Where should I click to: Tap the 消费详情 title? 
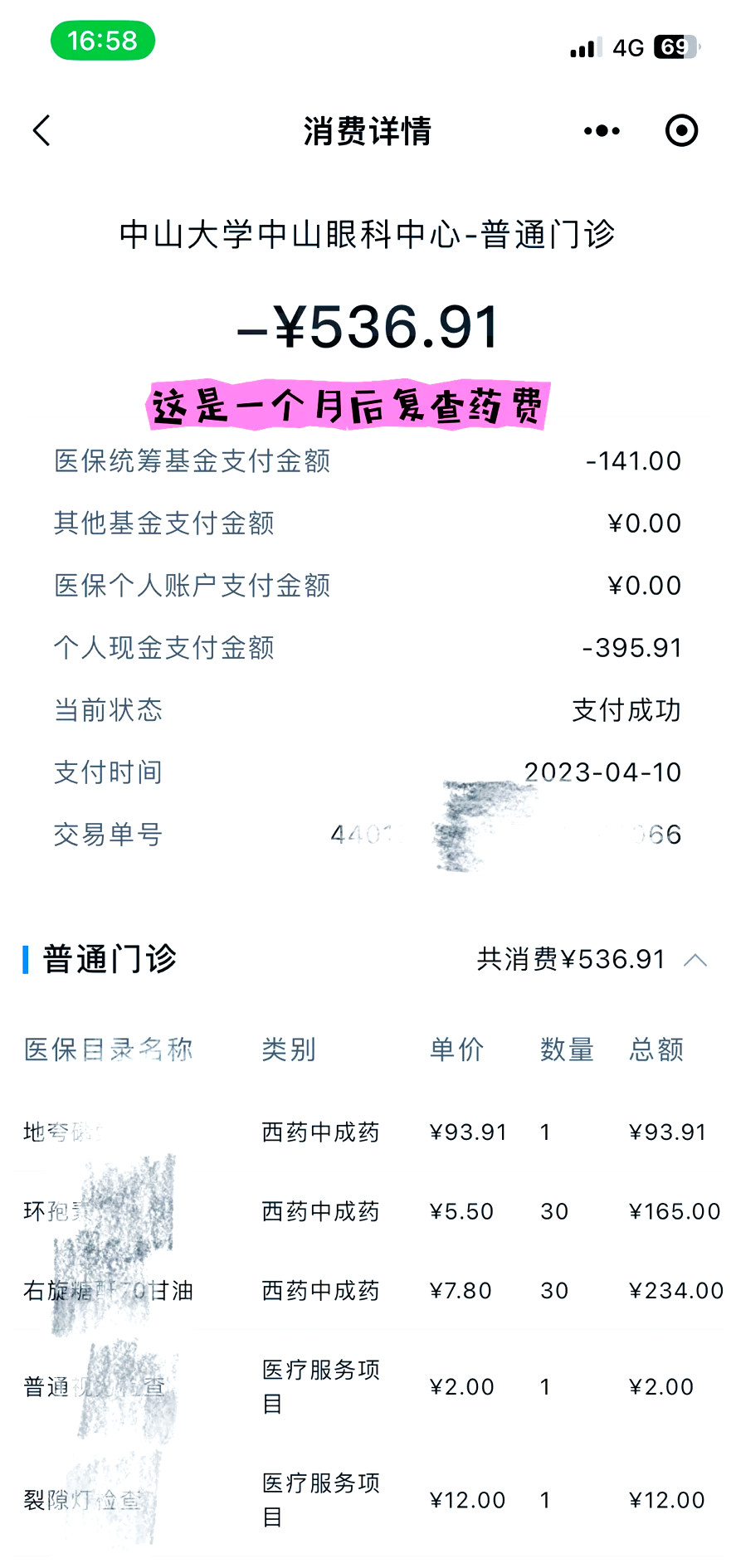[x=368, y=131]
